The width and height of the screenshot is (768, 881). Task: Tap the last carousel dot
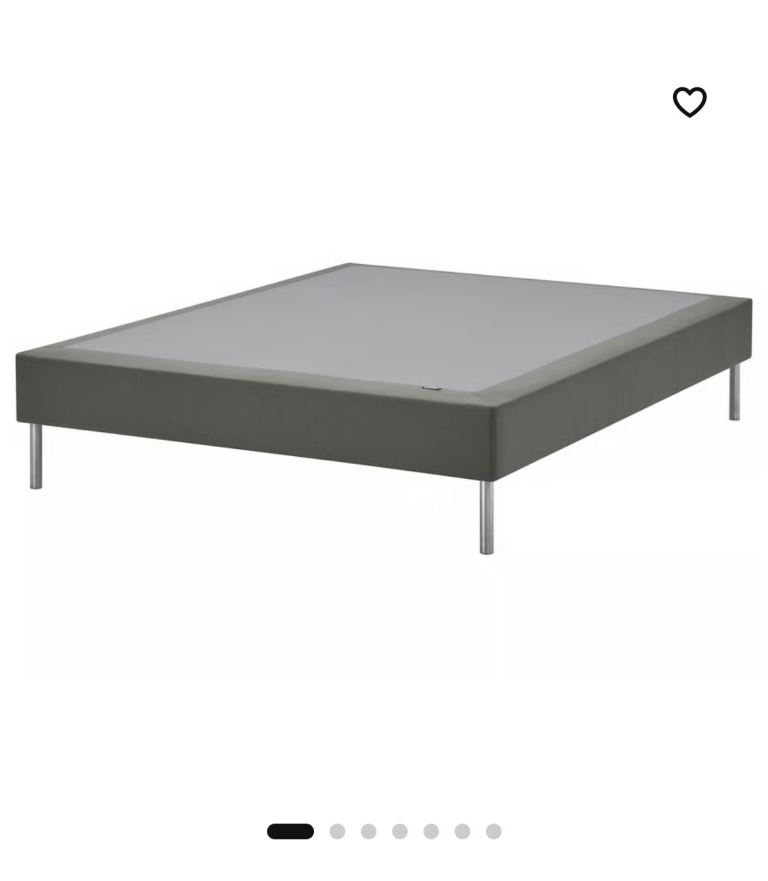point(492,830)
